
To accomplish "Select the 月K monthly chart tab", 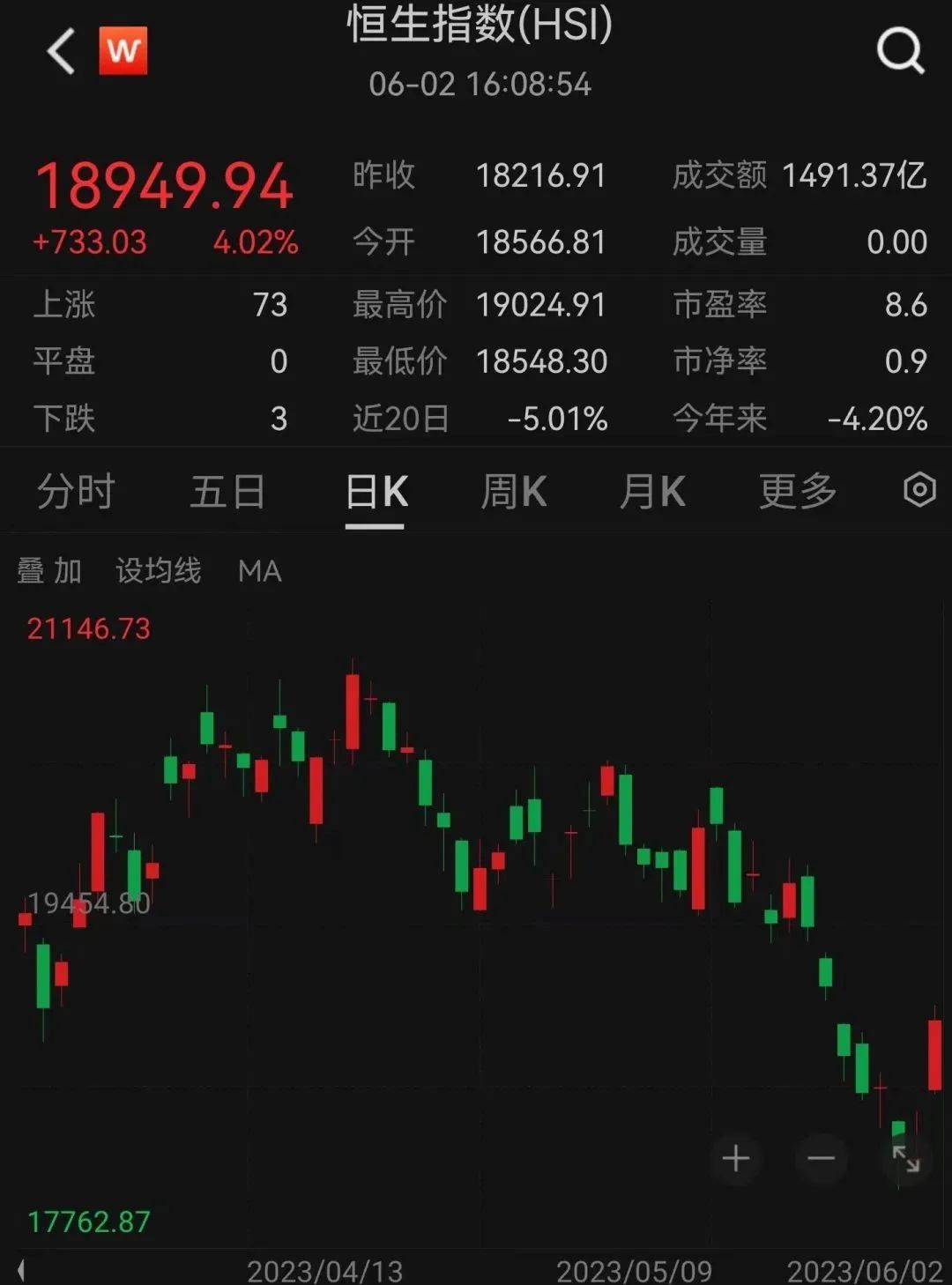I will (x=652, y=491).
